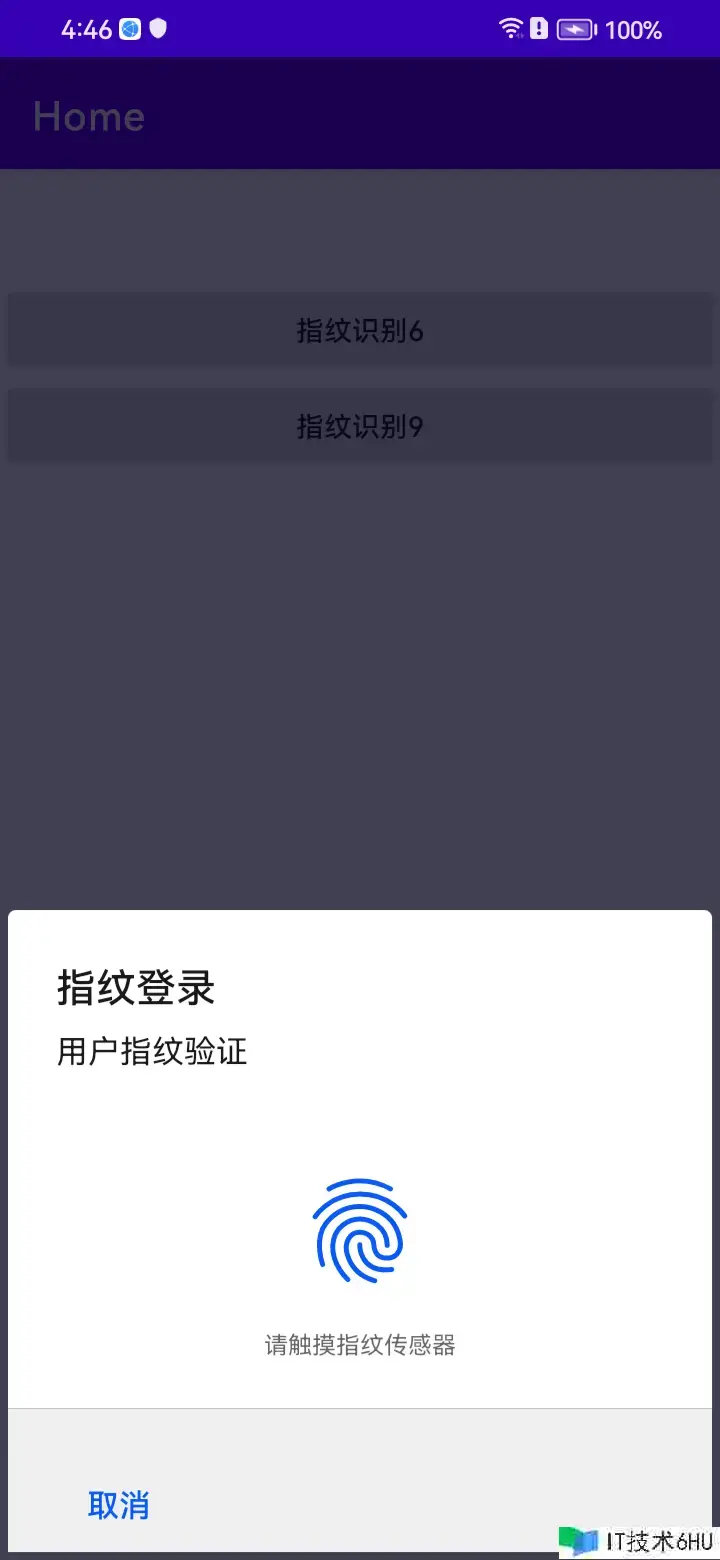720x1560 pixels.
Task: Tap 取消 to cancel fingerprint login
Action: (119, 1504)
